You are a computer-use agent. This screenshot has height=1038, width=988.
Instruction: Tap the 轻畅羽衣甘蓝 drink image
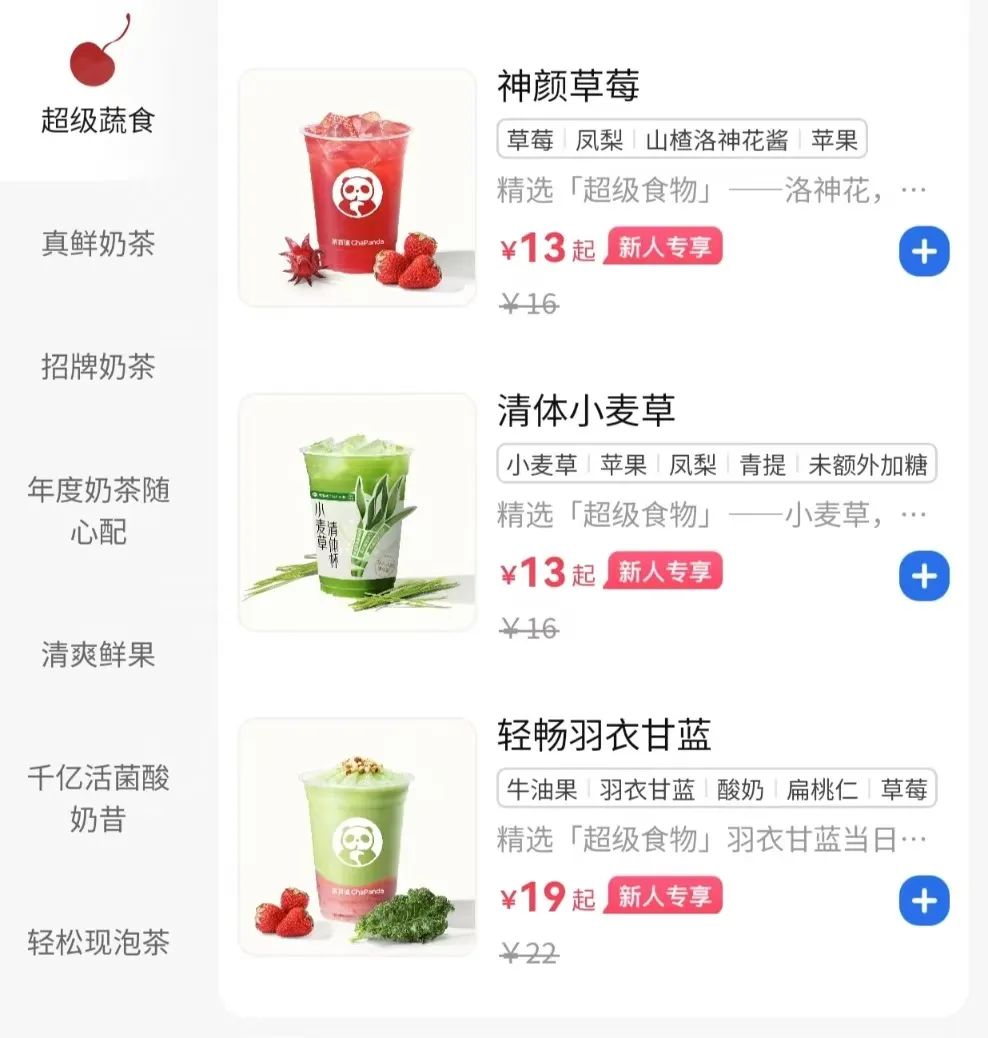357,837
